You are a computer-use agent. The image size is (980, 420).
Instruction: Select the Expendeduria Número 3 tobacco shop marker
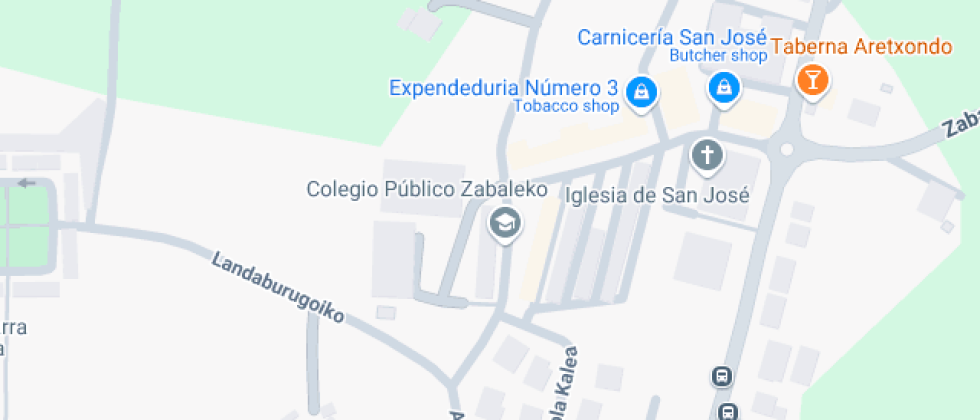[x=640, y=93]
